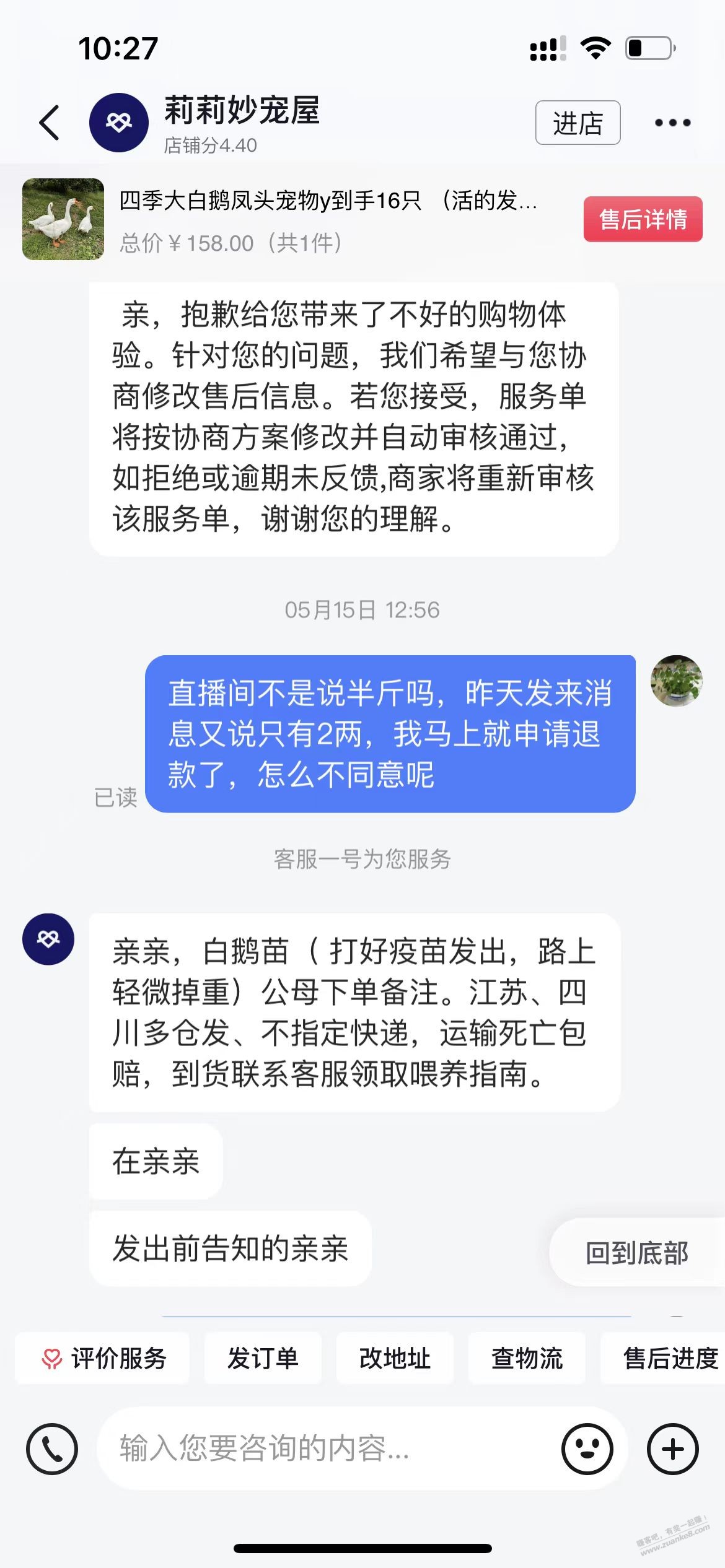This screenshot has height=1568, width=725.
Task: Open the emoji picker
Action: [x=587, y=1449]
